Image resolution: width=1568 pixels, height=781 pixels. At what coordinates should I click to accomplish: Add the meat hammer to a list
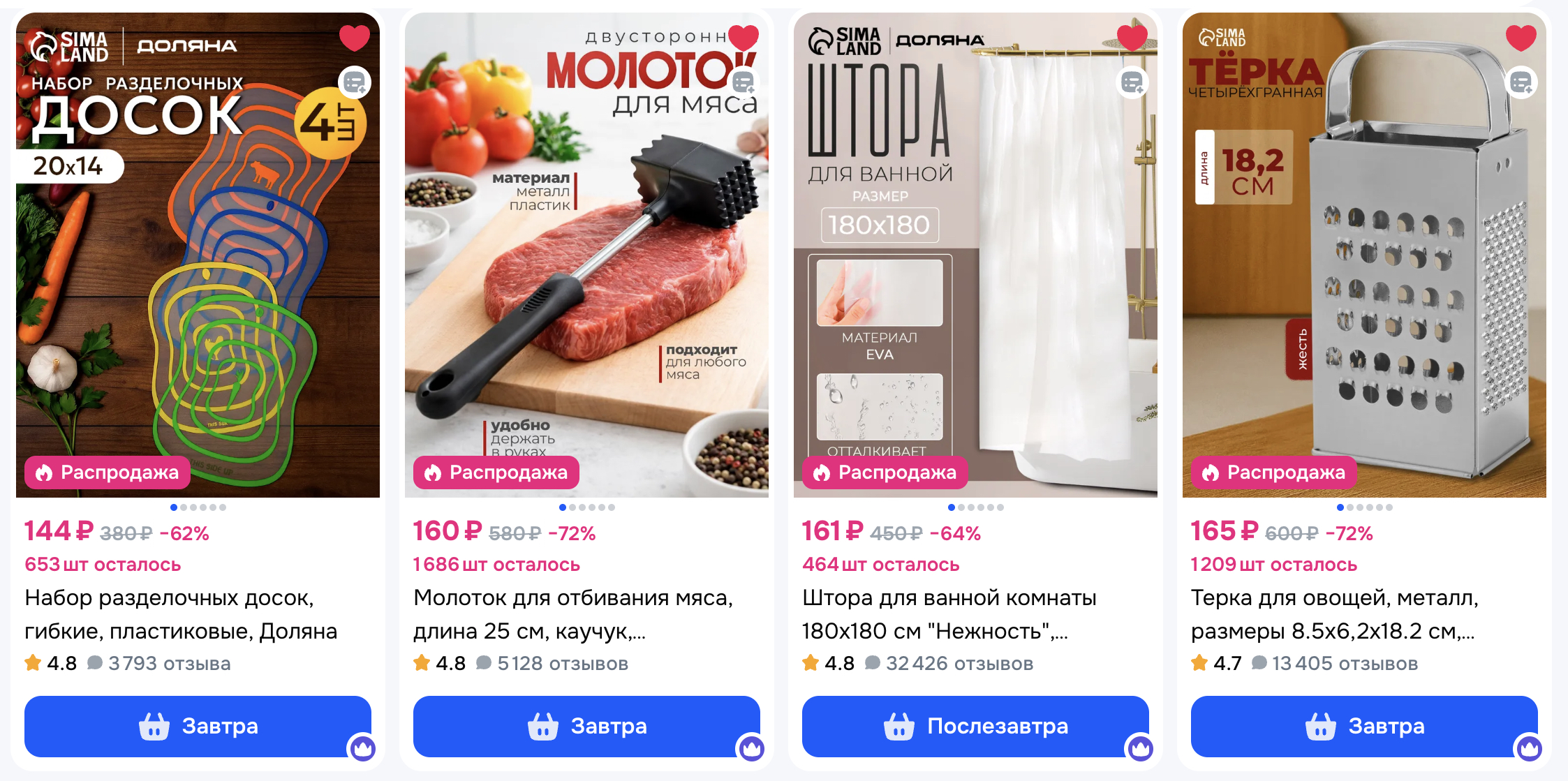(743, 83)
